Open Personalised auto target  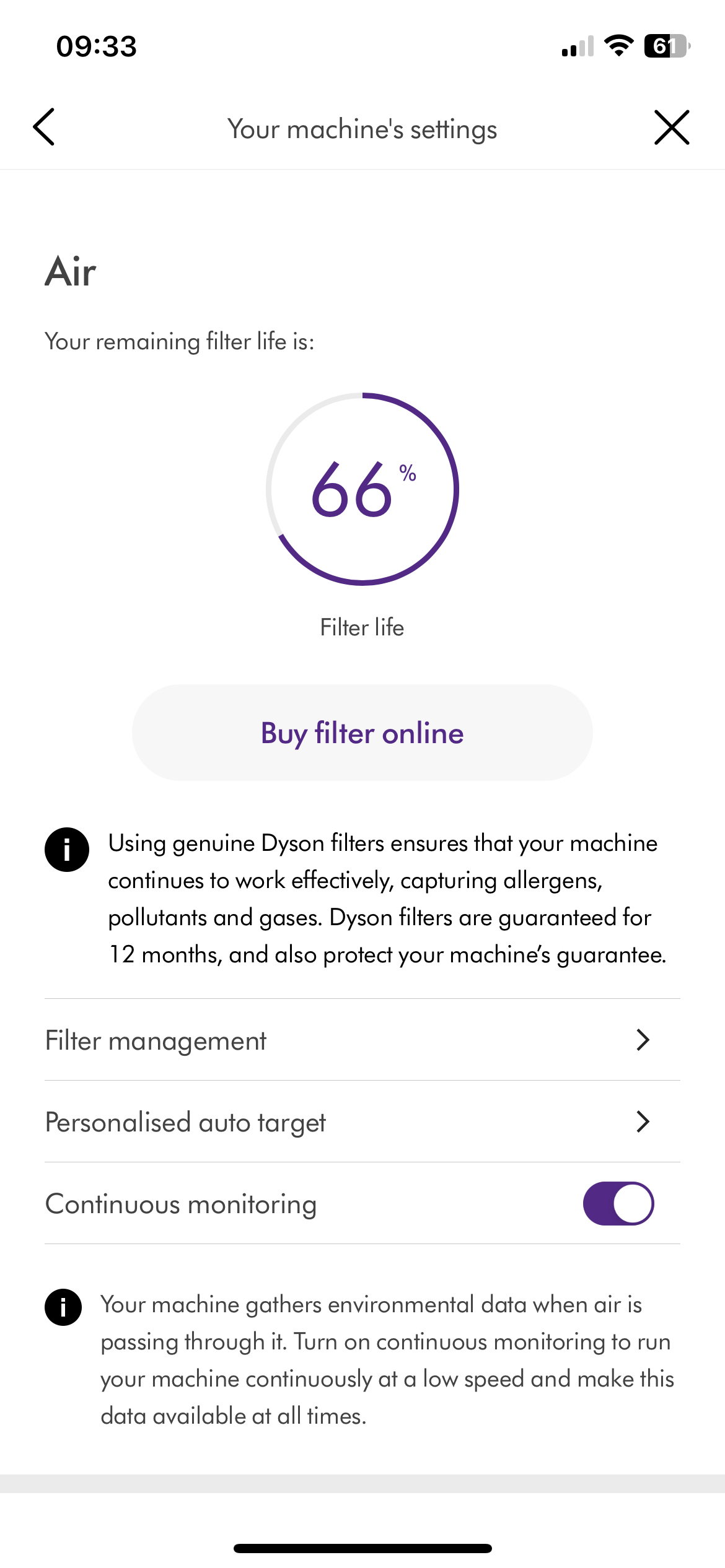pos(362,1122)
